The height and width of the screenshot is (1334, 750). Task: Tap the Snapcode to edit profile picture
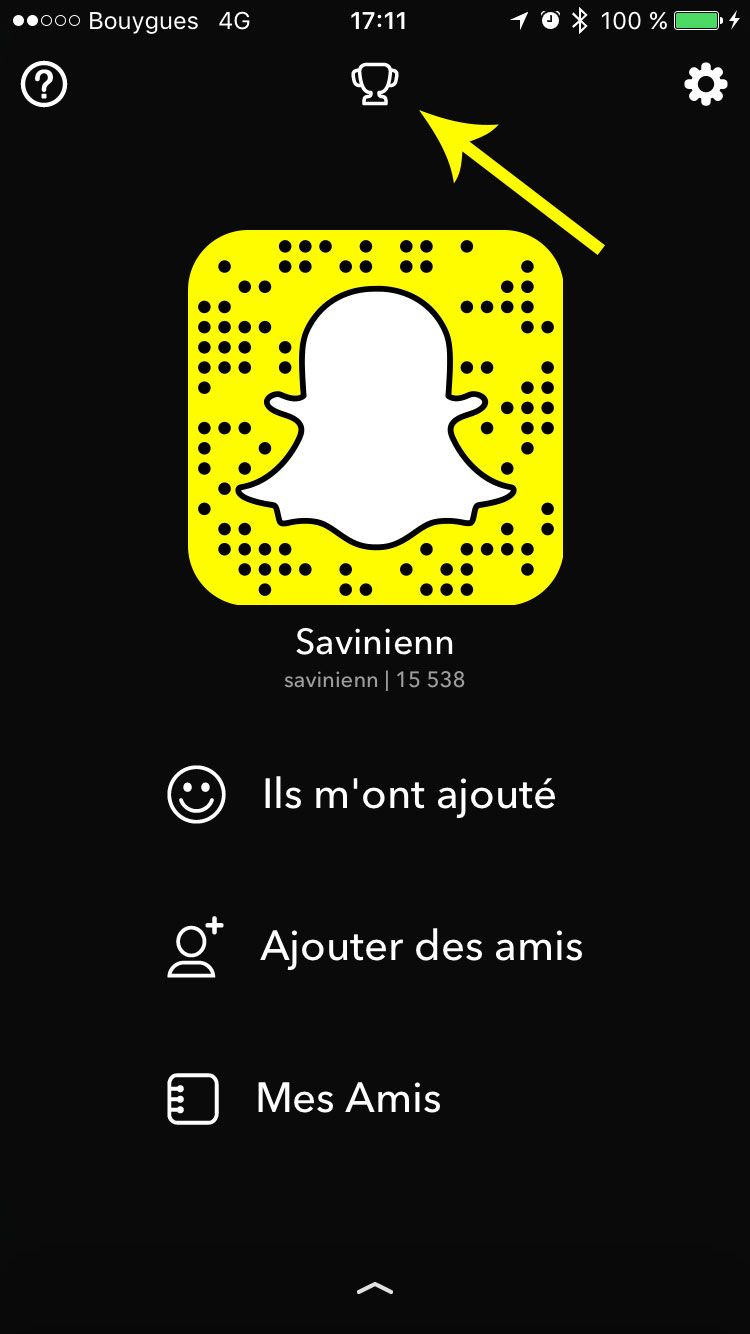pyautogui.click(x=375, y=417)
